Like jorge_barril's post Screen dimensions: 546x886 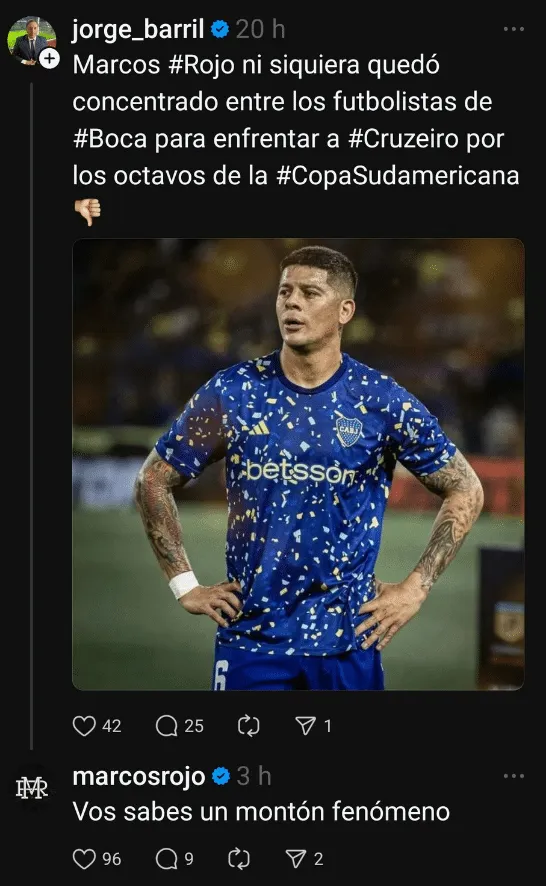pyautogui.click(x=84, y=726)
